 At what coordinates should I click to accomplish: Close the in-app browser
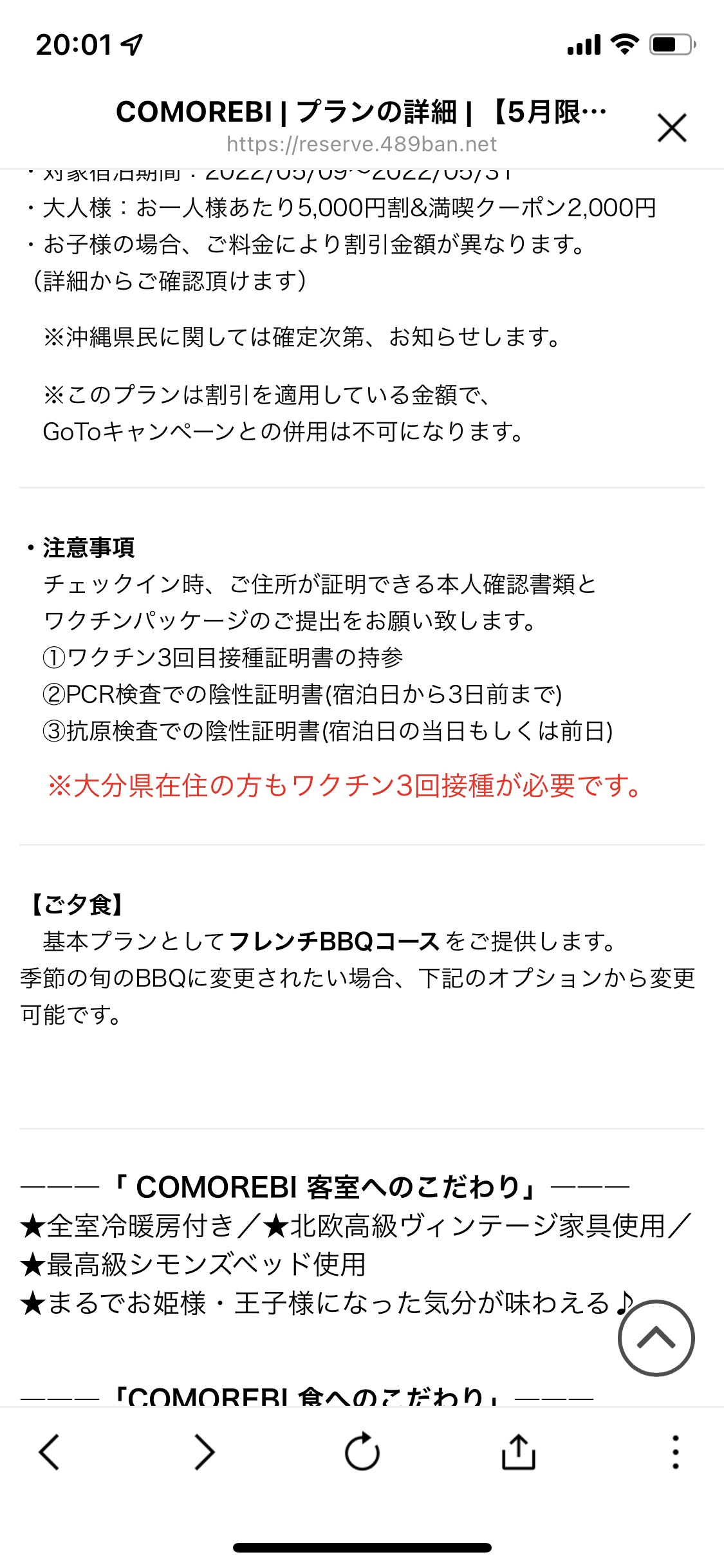[672, 127]
